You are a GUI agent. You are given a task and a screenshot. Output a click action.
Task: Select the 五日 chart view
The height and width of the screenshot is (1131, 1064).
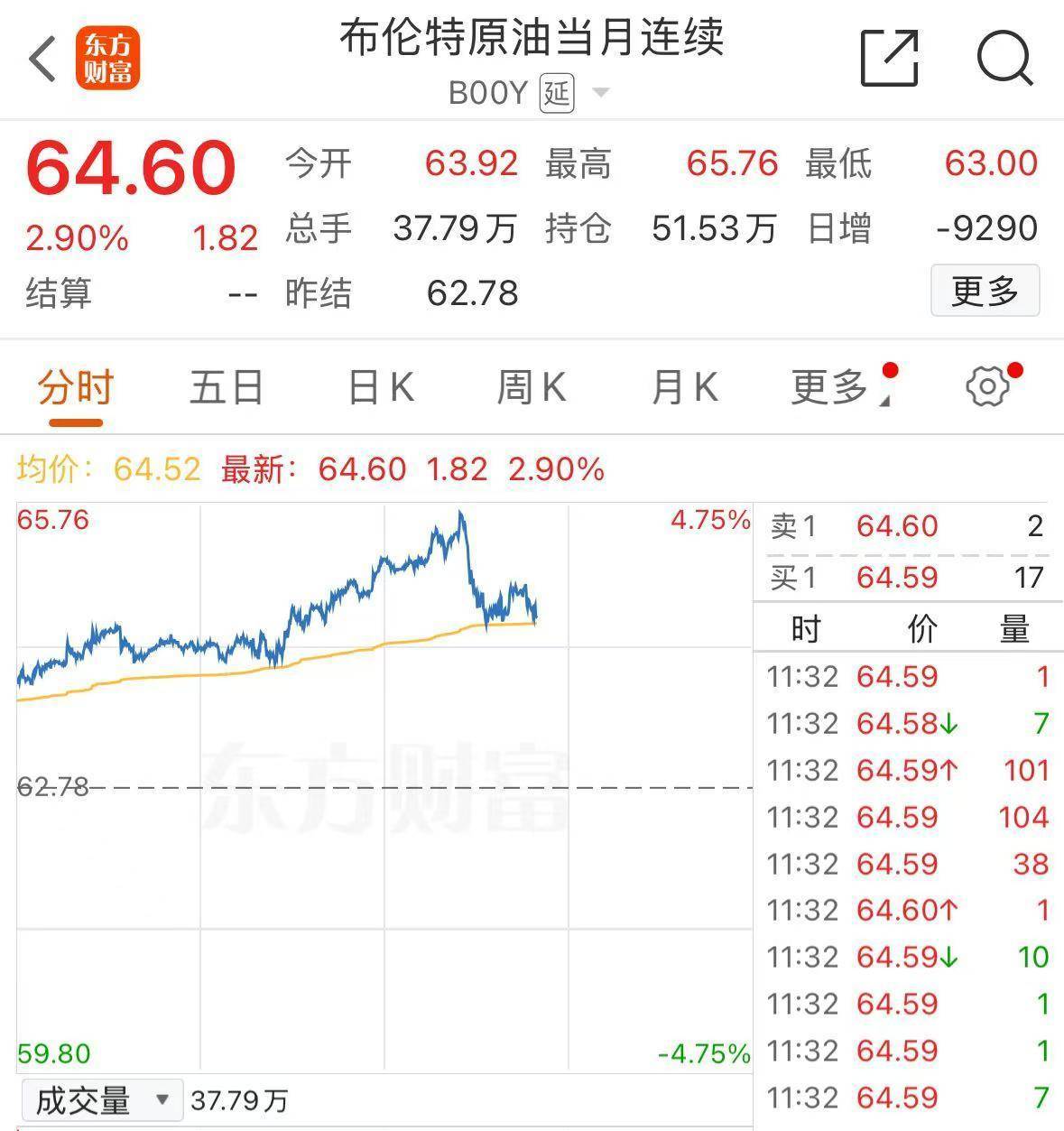226,386
